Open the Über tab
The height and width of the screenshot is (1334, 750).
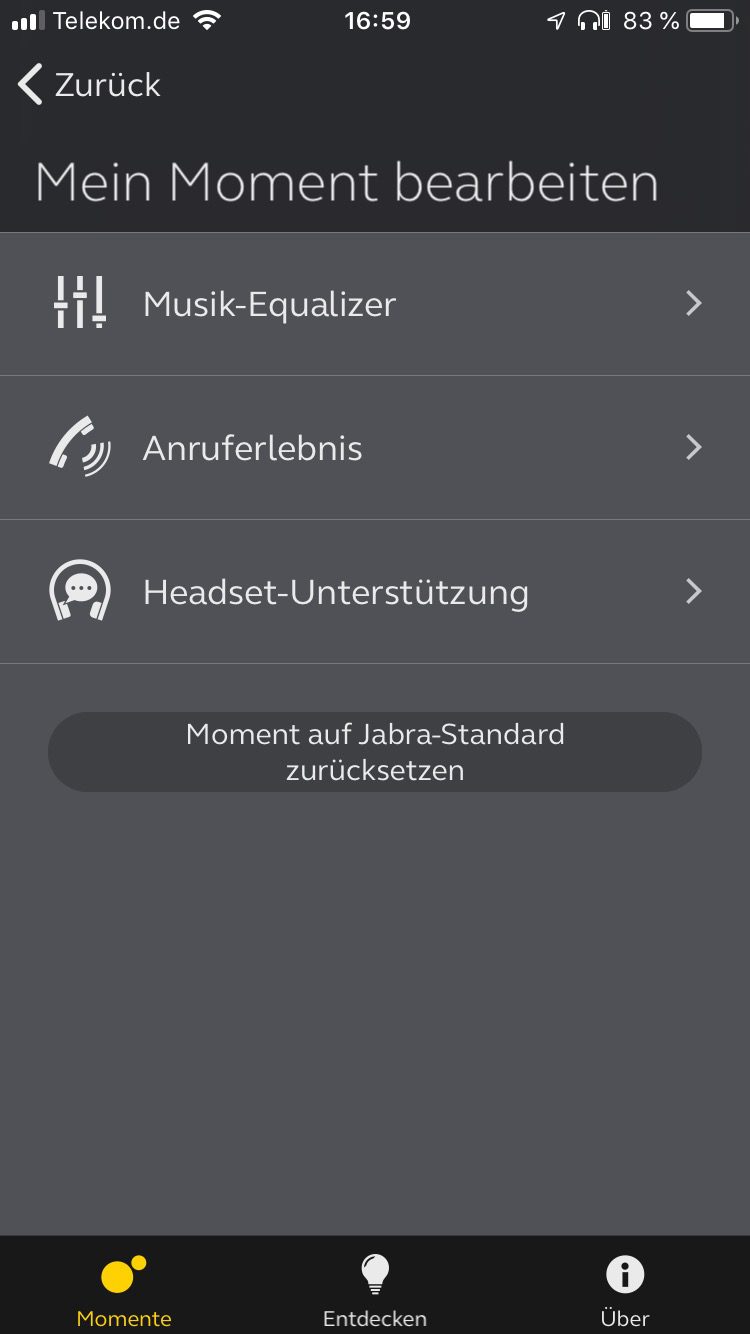[x=625, y=1288]
